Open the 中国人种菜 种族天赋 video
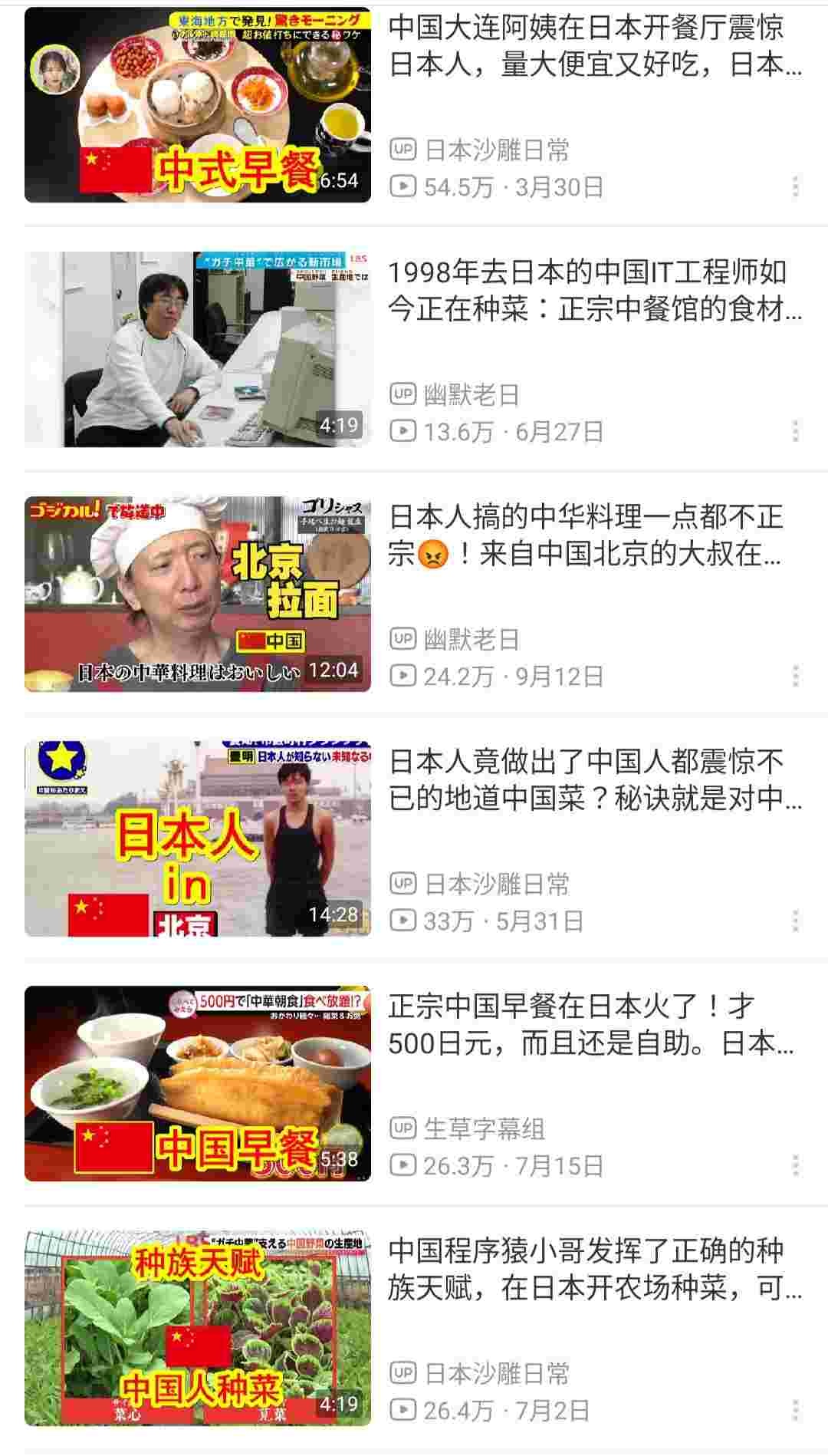The image size is (828, 1456). pos(198,1328)
